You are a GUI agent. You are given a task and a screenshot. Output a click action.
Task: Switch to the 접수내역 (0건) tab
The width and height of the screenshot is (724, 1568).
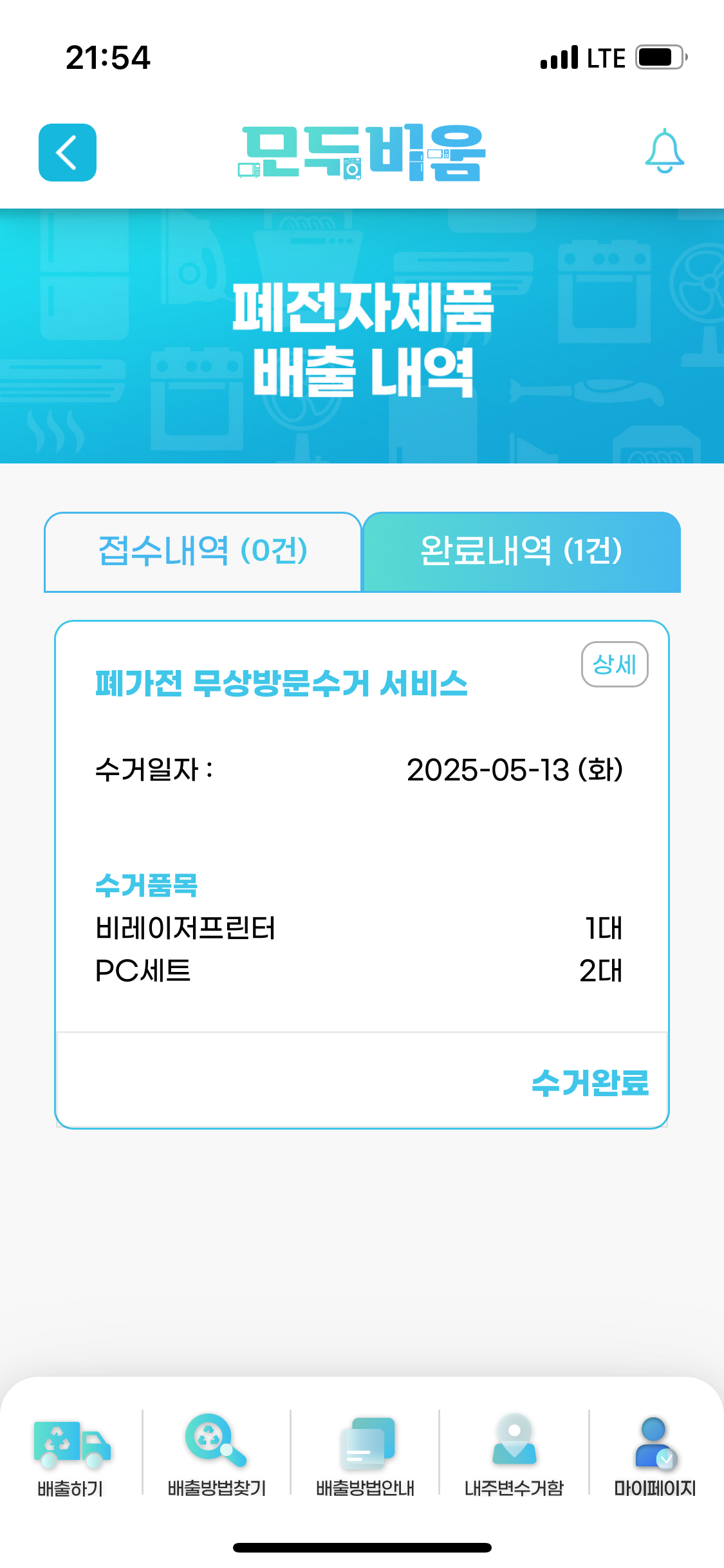pos(203,552)
